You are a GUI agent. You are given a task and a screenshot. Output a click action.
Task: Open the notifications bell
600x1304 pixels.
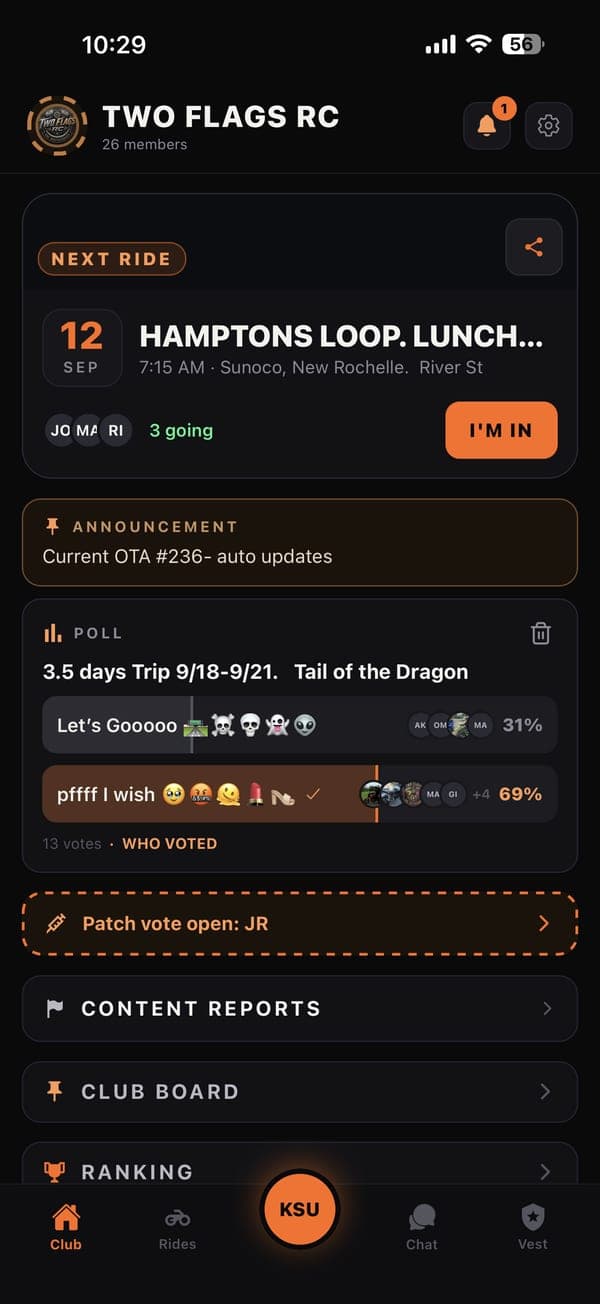[487, 126]
